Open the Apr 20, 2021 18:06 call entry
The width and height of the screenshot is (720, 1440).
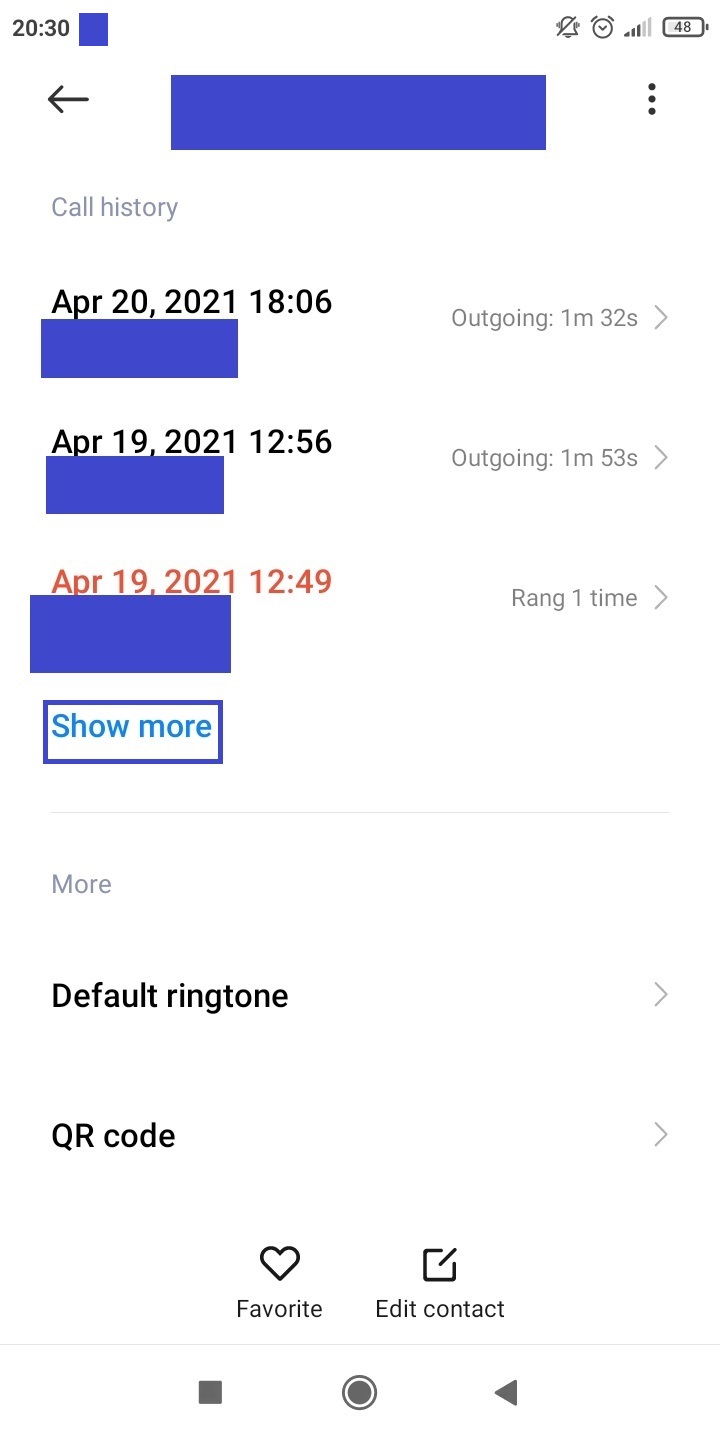pos(360,318)
